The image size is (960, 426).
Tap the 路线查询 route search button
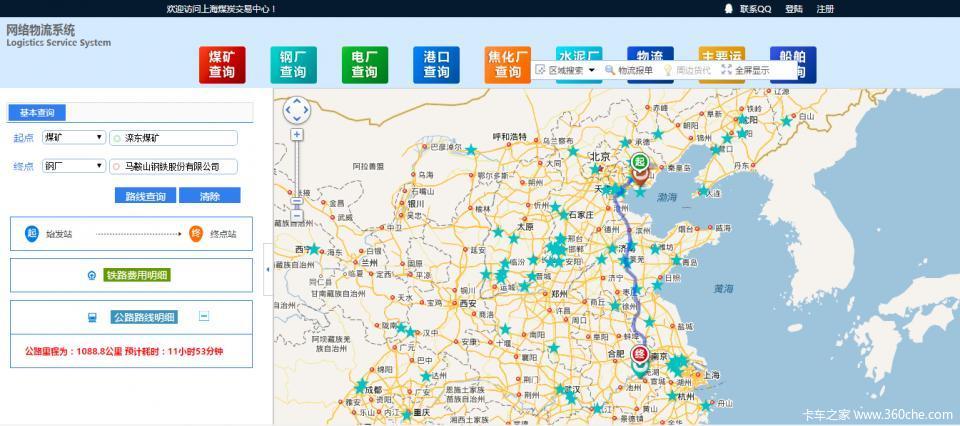tap(145, 196)
